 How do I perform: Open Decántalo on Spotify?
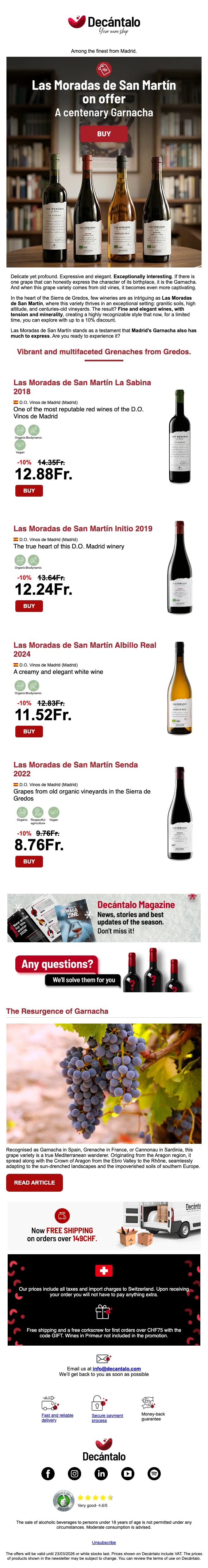tap(155, 1474)
